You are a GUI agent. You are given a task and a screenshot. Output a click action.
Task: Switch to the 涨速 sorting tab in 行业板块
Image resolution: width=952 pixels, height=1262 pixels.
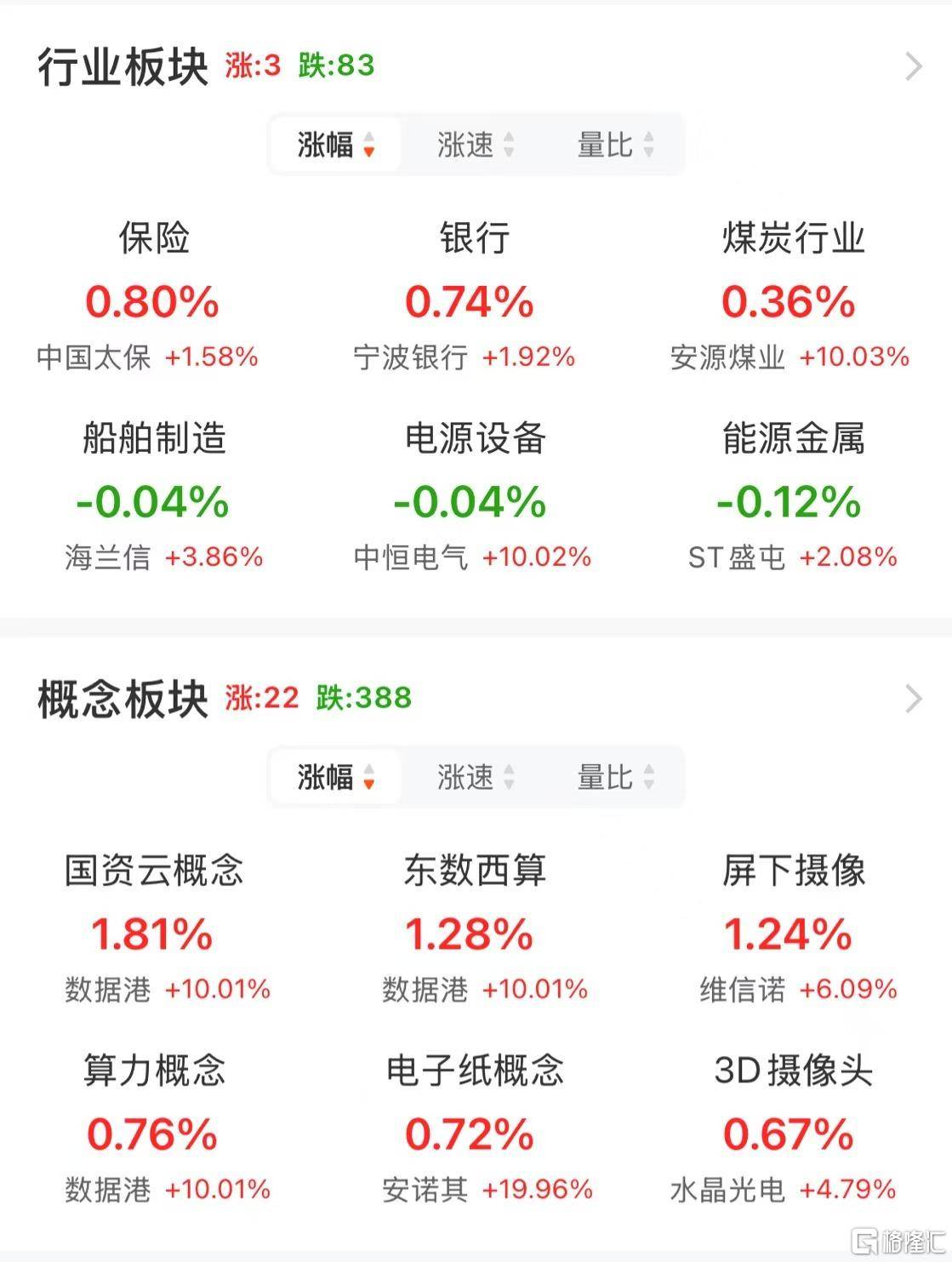476,145
